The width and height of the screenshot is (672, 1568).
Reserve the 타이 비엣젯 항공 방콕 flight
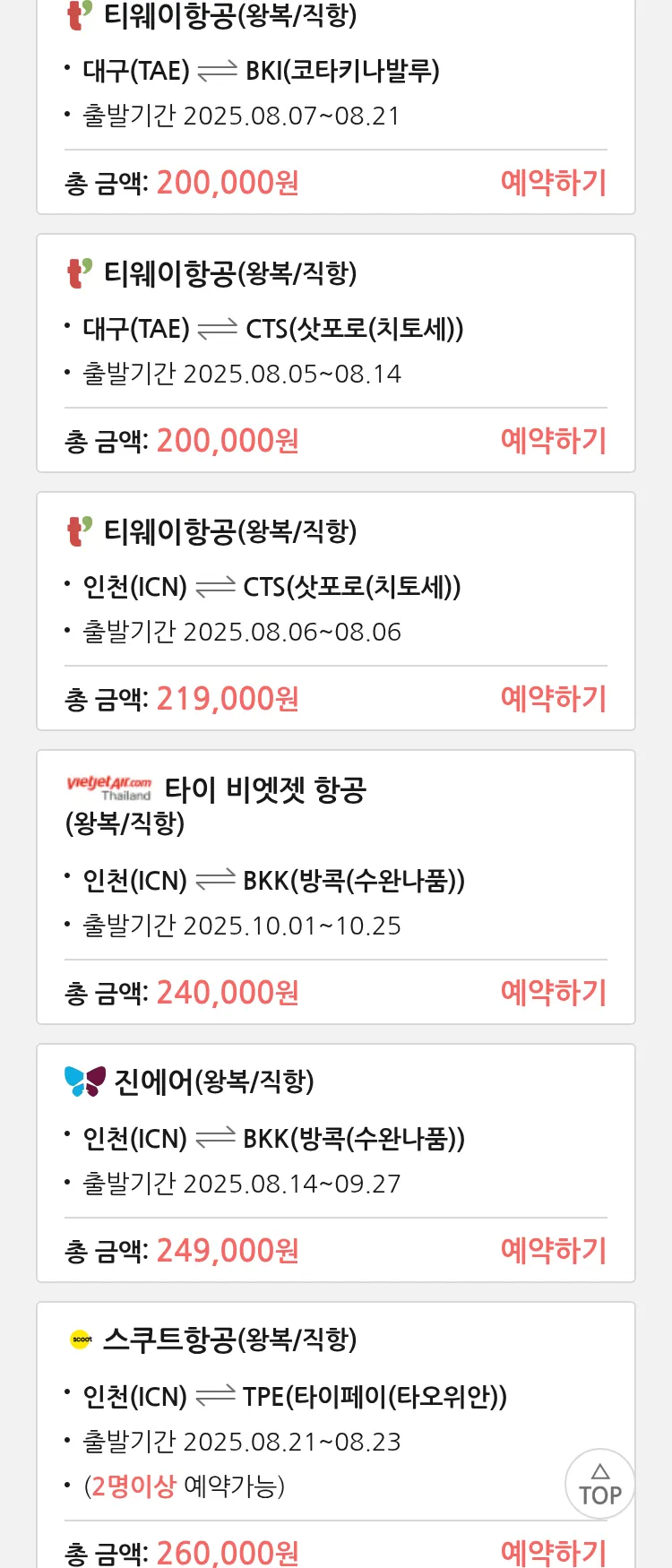click(553, 993)
